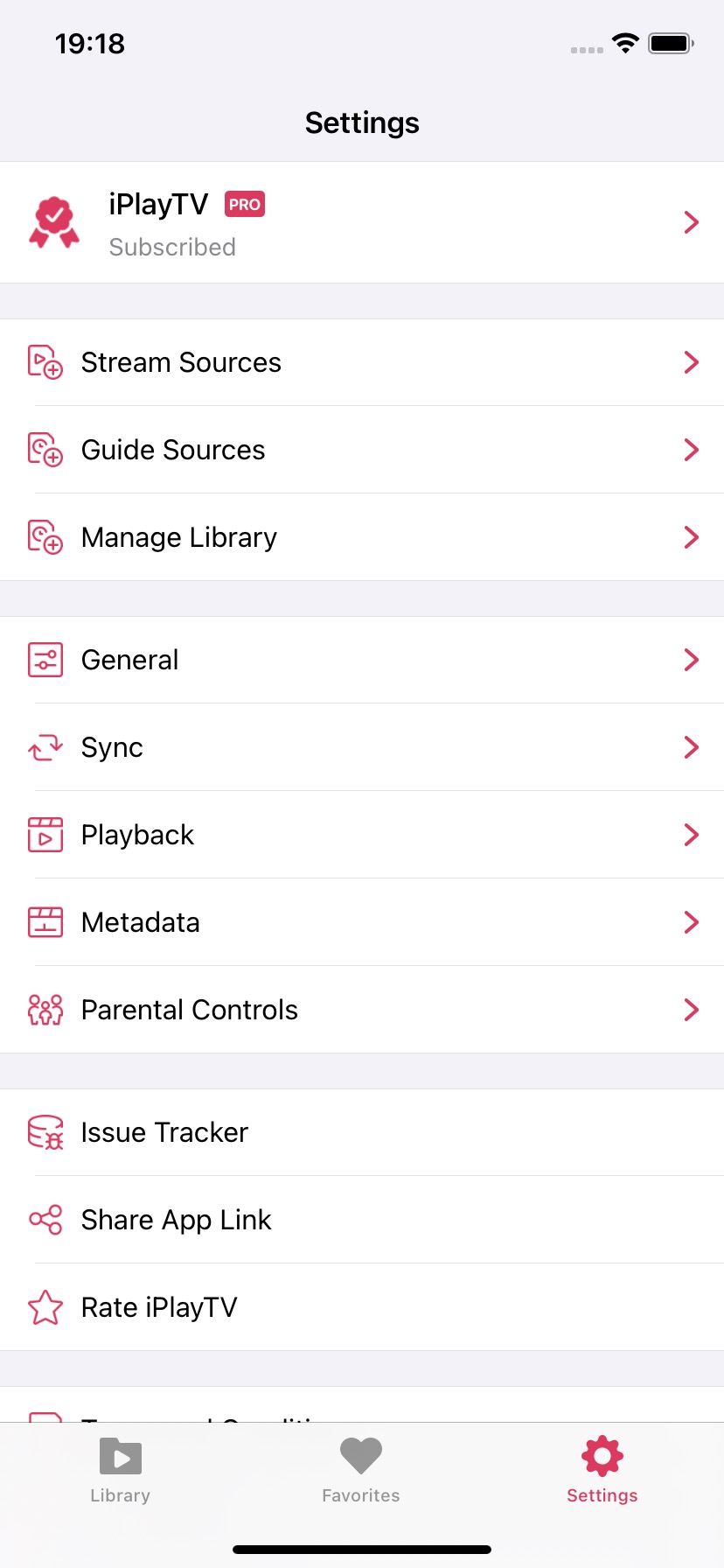The image size is (724, 1568).
Task: Tap Rate iPlayTV
Action: coord(362,1307)
